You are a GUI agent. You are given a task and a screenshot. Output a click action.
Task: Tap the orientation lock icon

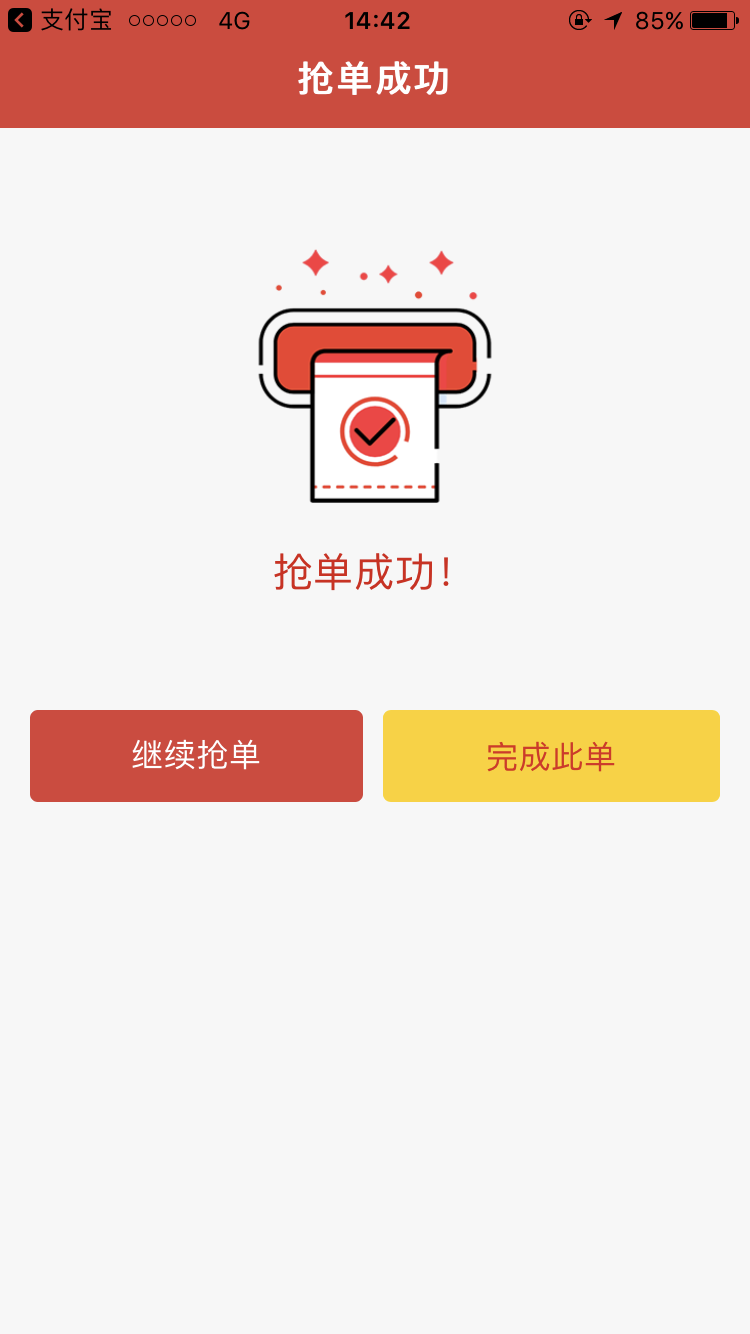580,19
